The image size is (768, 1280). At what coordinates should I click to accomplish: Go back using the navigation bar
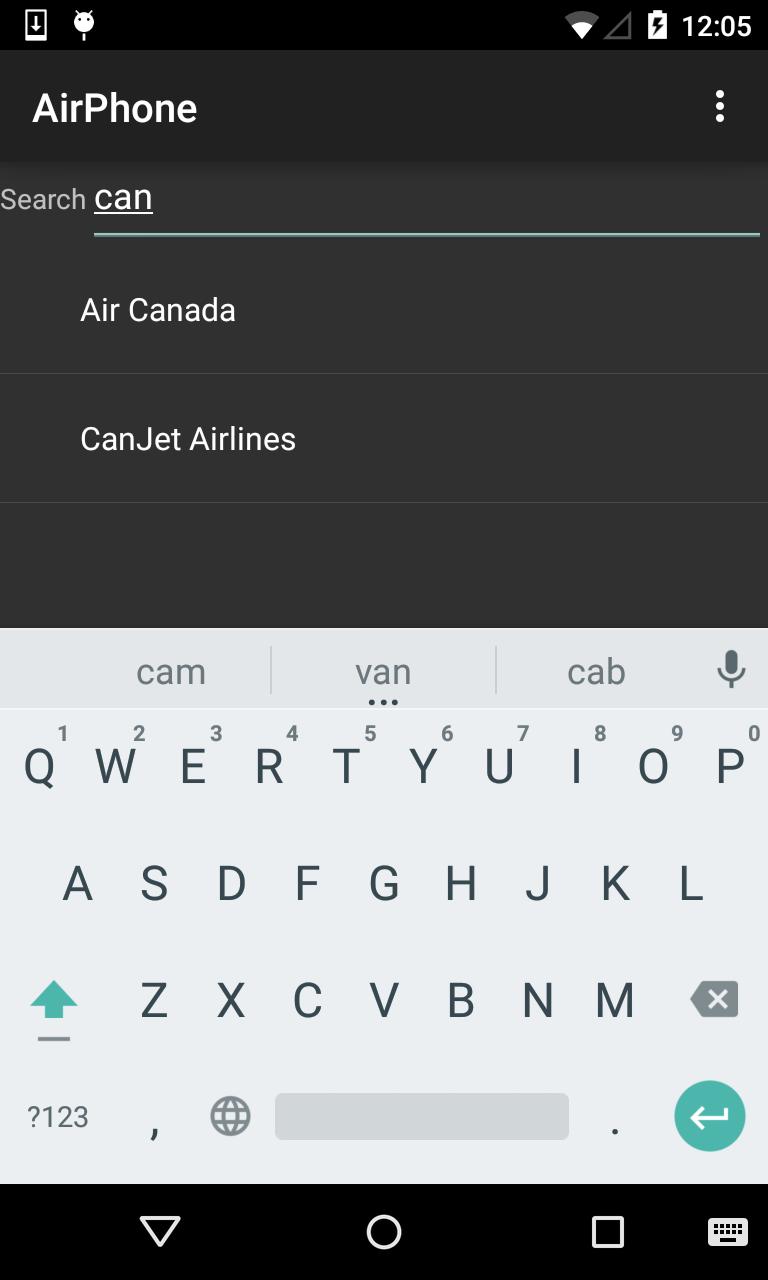click(x=160, y=1232)
